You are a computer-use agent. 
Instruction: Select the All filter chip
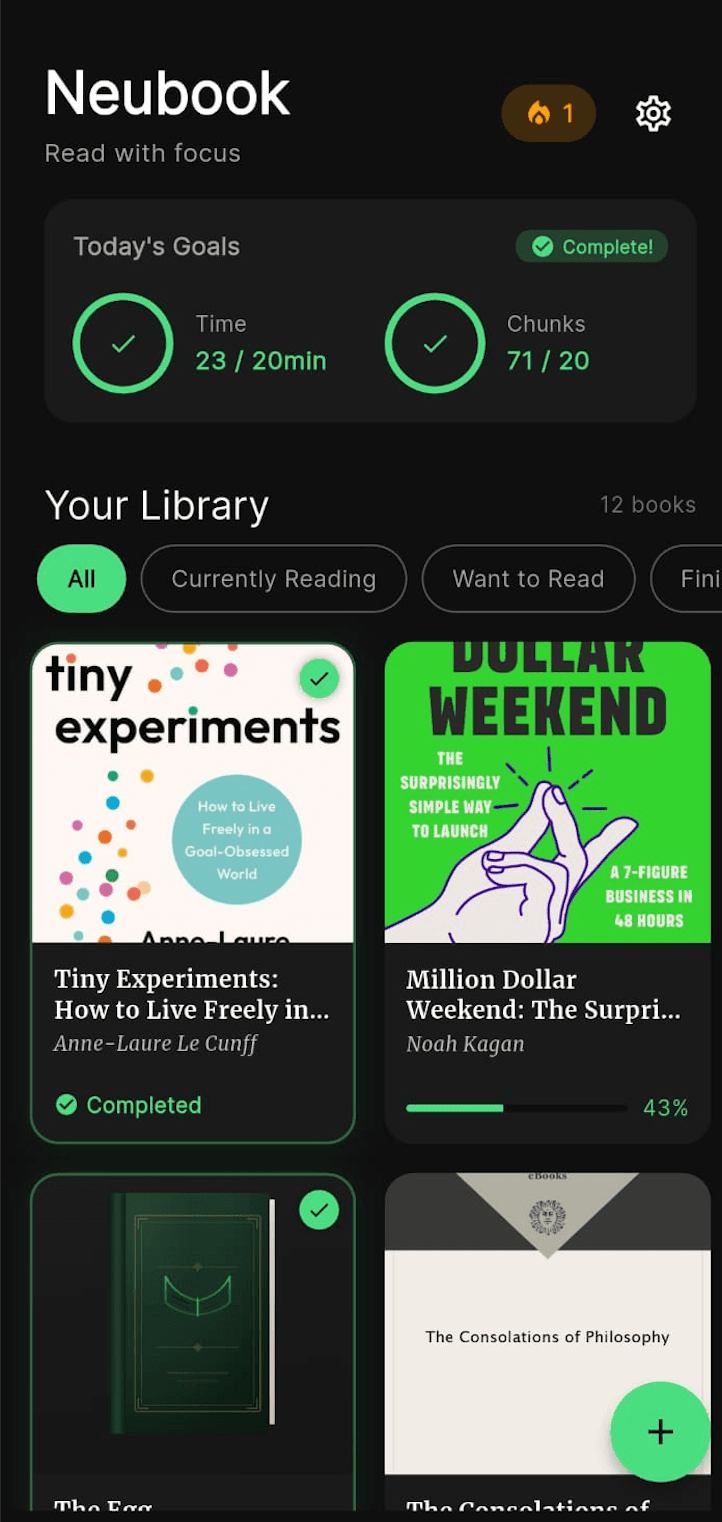pos(80,578)
